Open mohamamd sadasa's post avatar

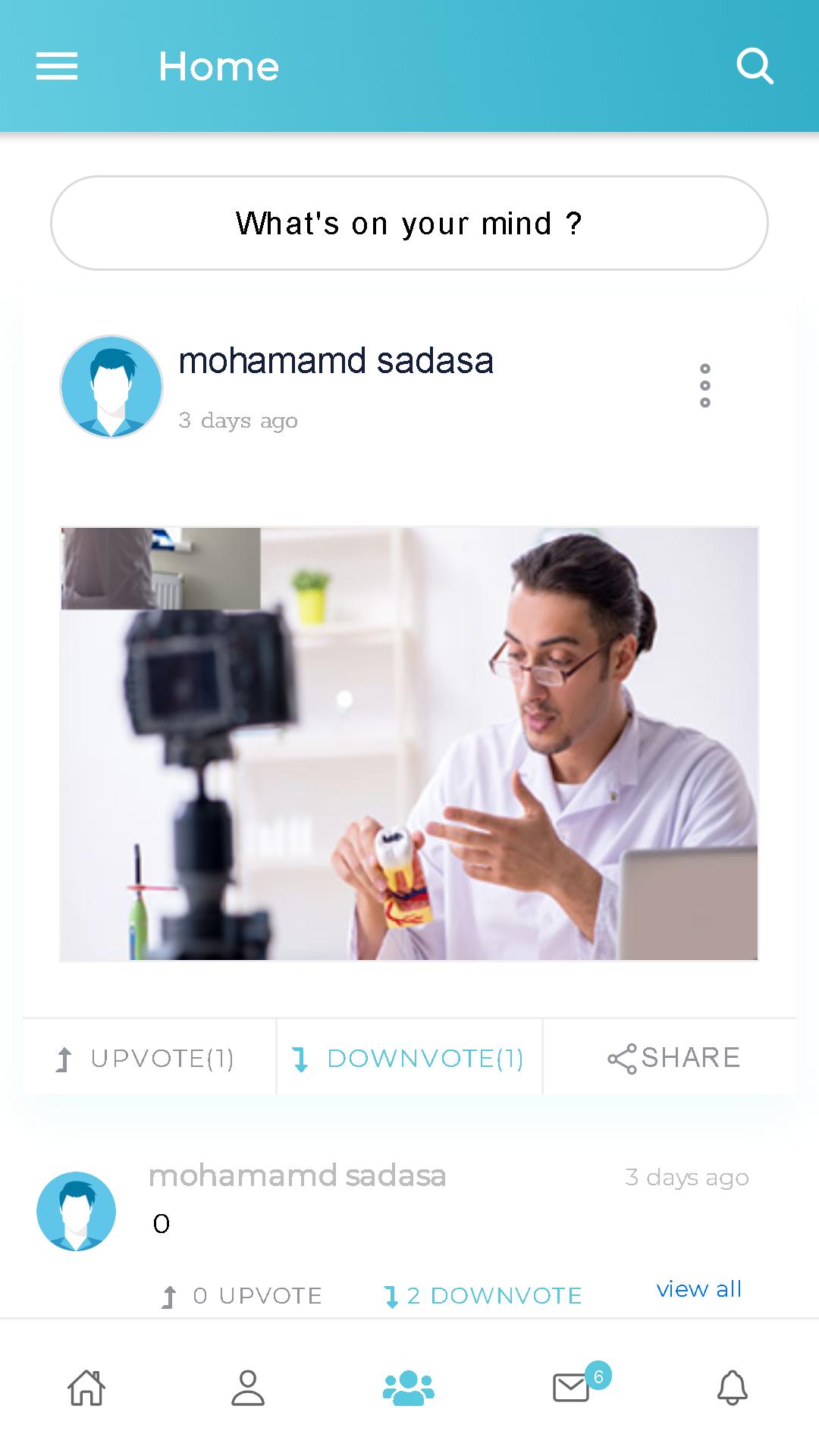click(x=111, y=386)
